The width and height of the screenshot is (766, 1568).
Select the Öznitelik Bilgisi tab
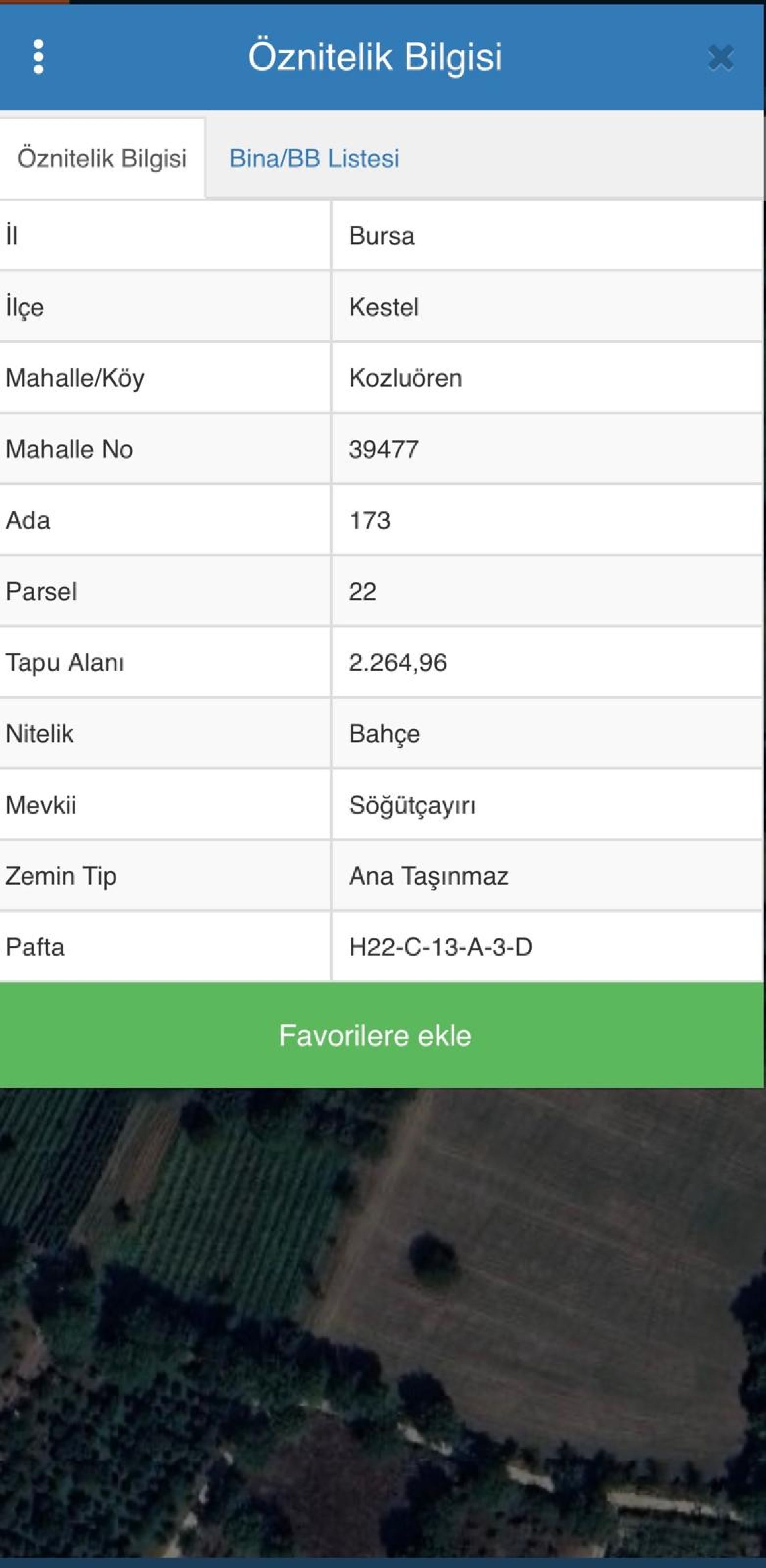(102, 158)
